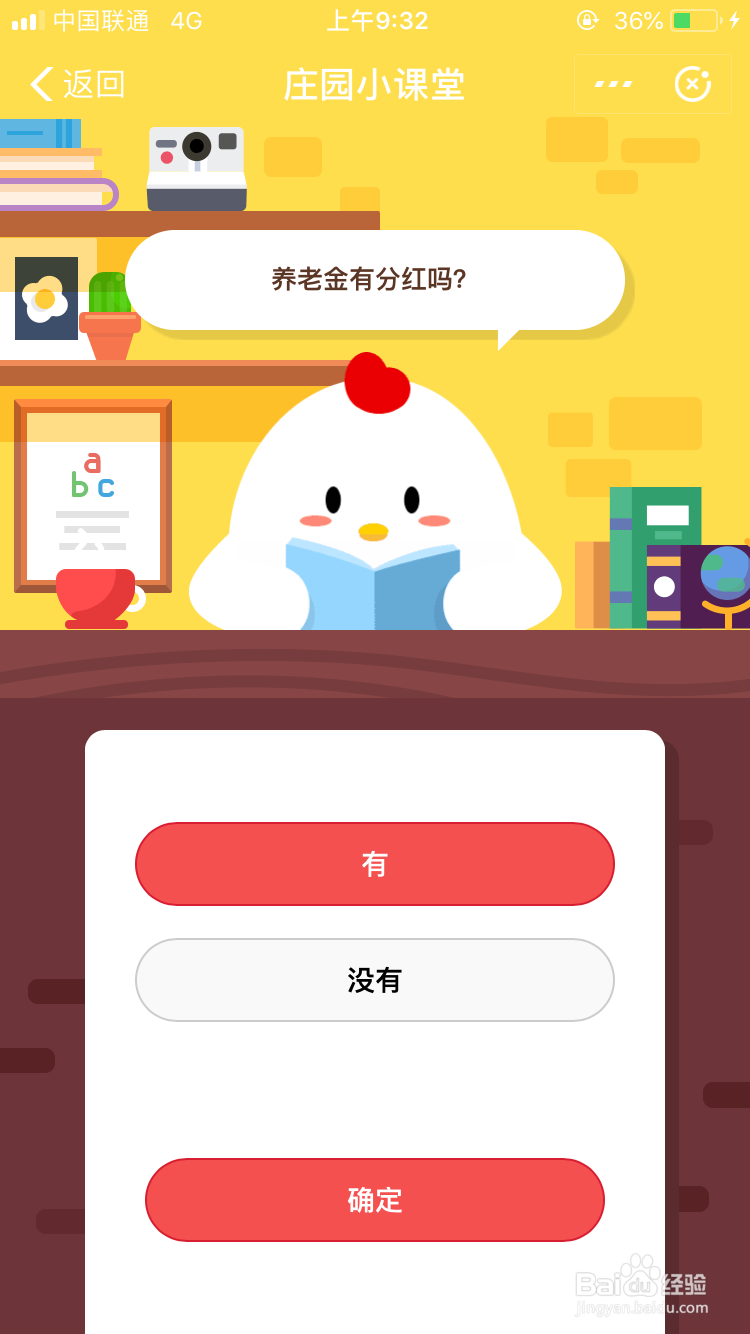Screen dimensions: 750x1334
Task: Click the abc picture frame
Action: coord(93,490)
